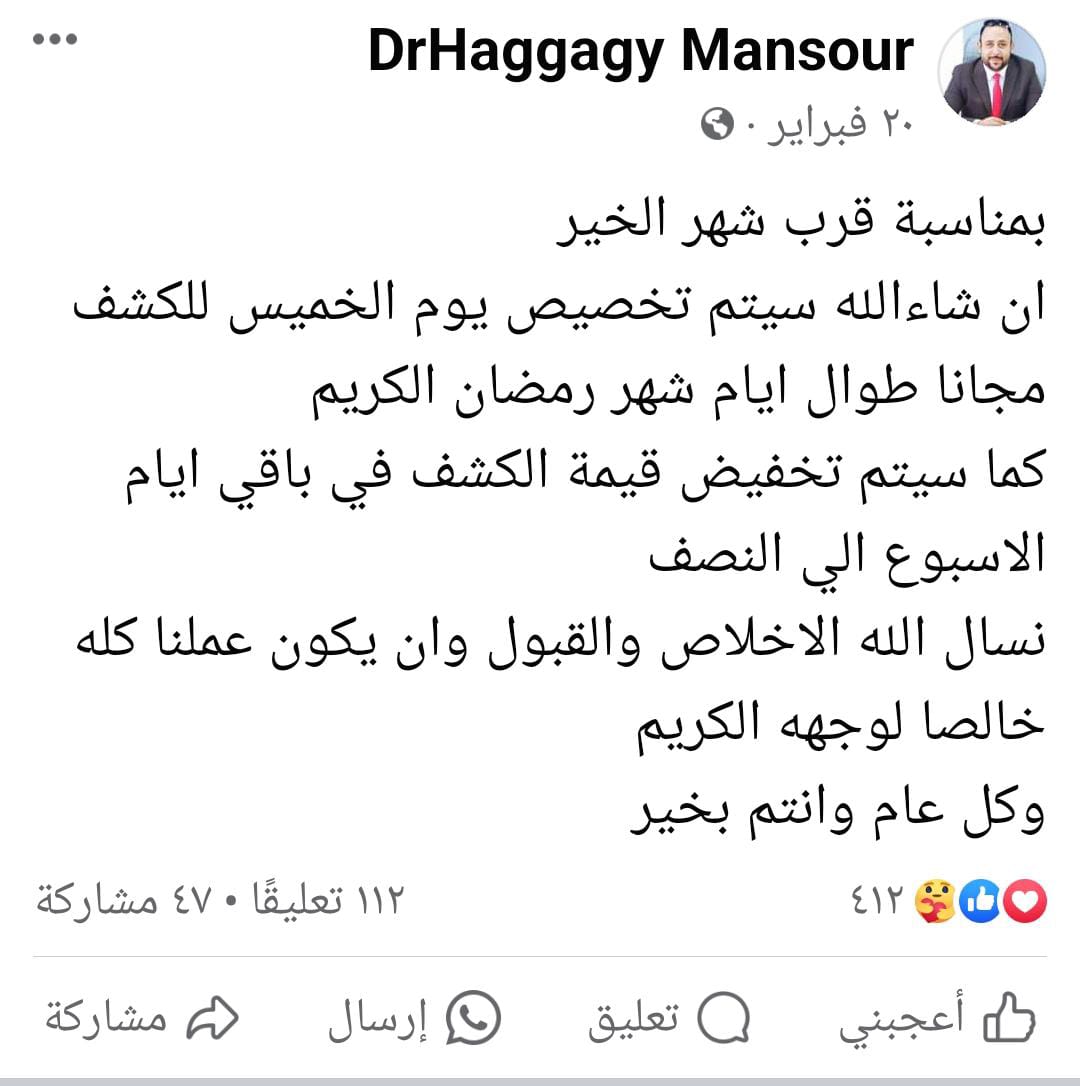Tap تعليق to comment on the post
The image size is (1080, 1086).
coord(668,1020)
